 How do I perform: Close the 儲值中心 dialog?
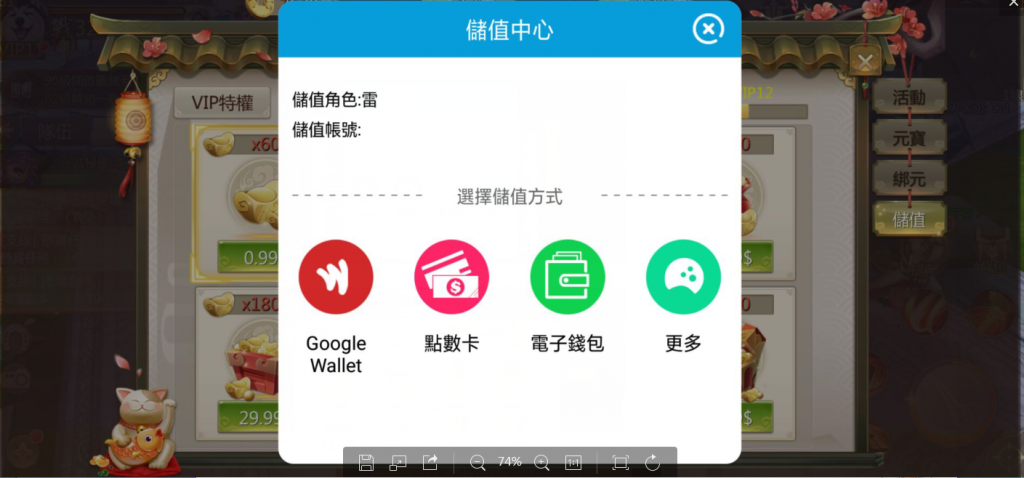click(708, 29)
